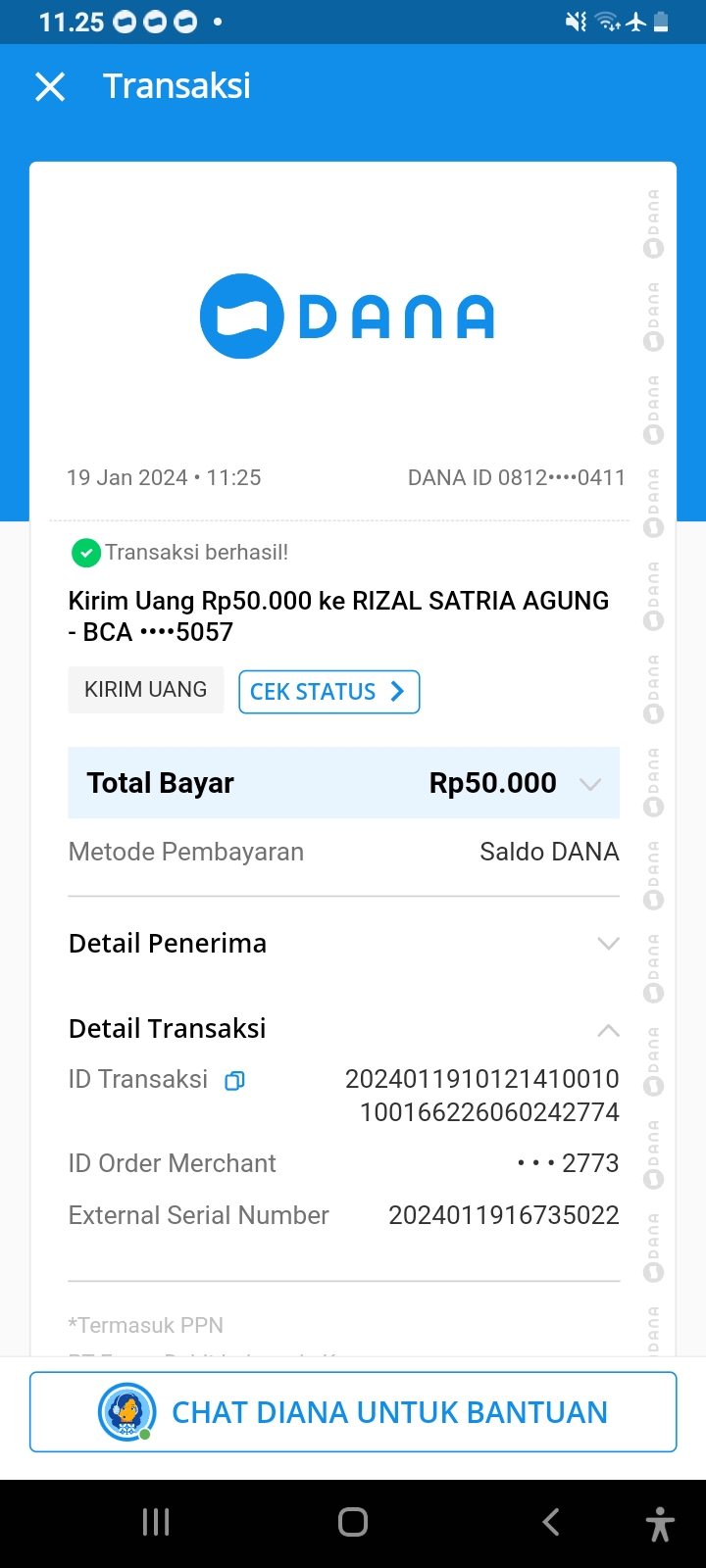Go back using the system back button
706x1568 pixels.
click(x=551, y=1522)
